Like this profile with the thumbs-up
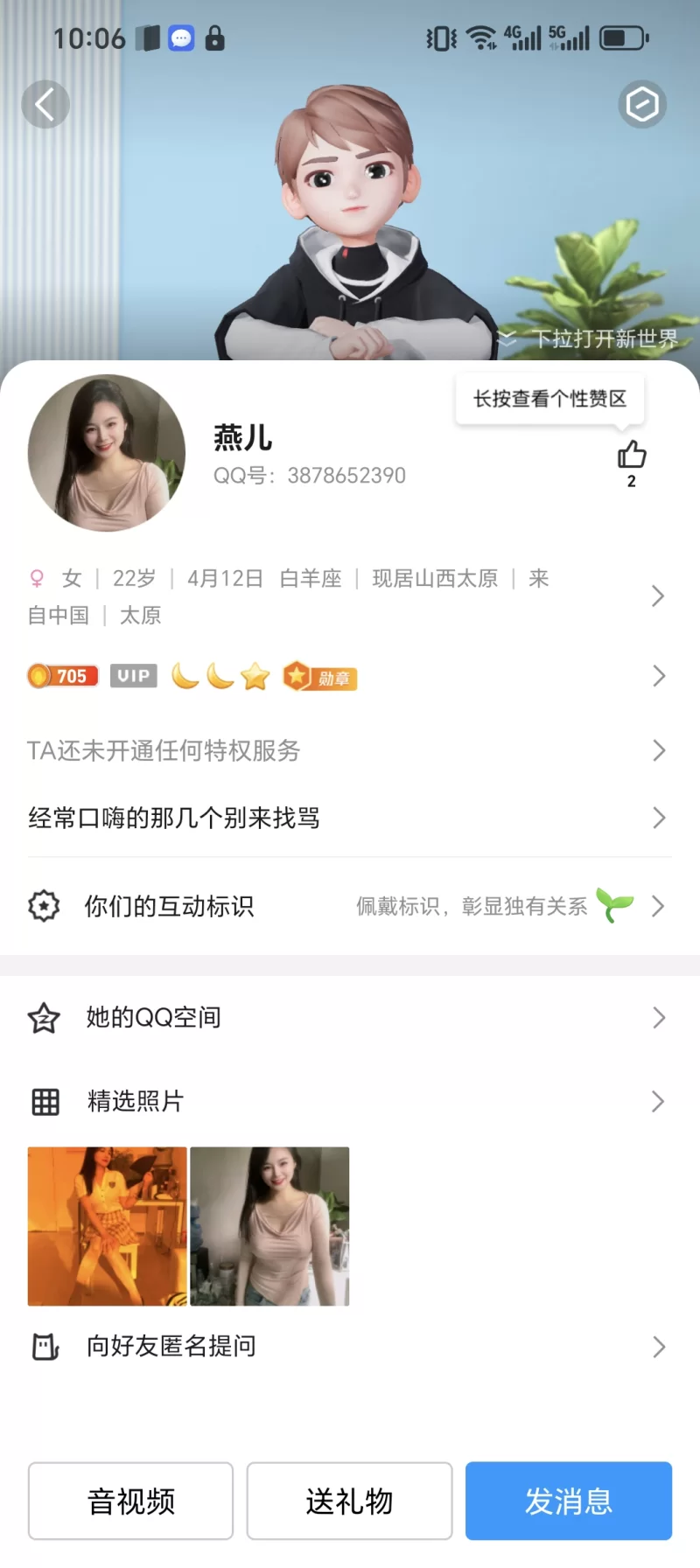Viewport: 700px width, 1568px height. pos(632,455)
